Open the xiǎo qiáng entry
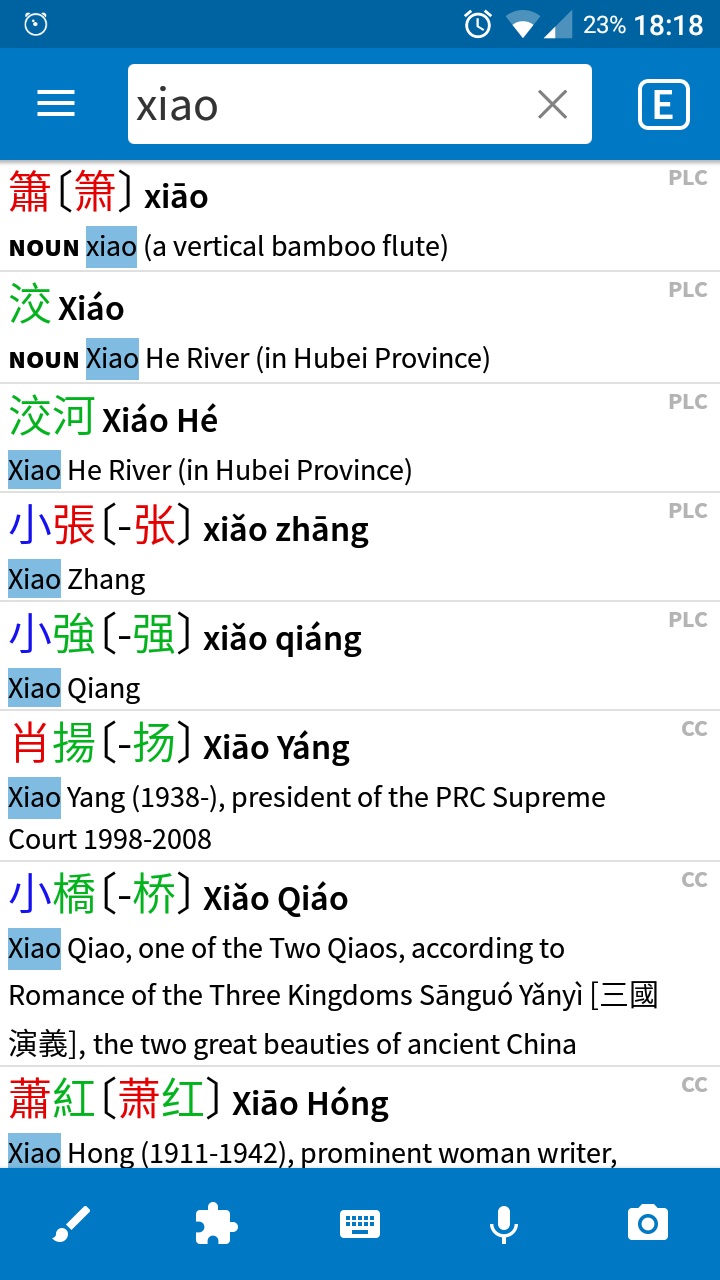 360,656
